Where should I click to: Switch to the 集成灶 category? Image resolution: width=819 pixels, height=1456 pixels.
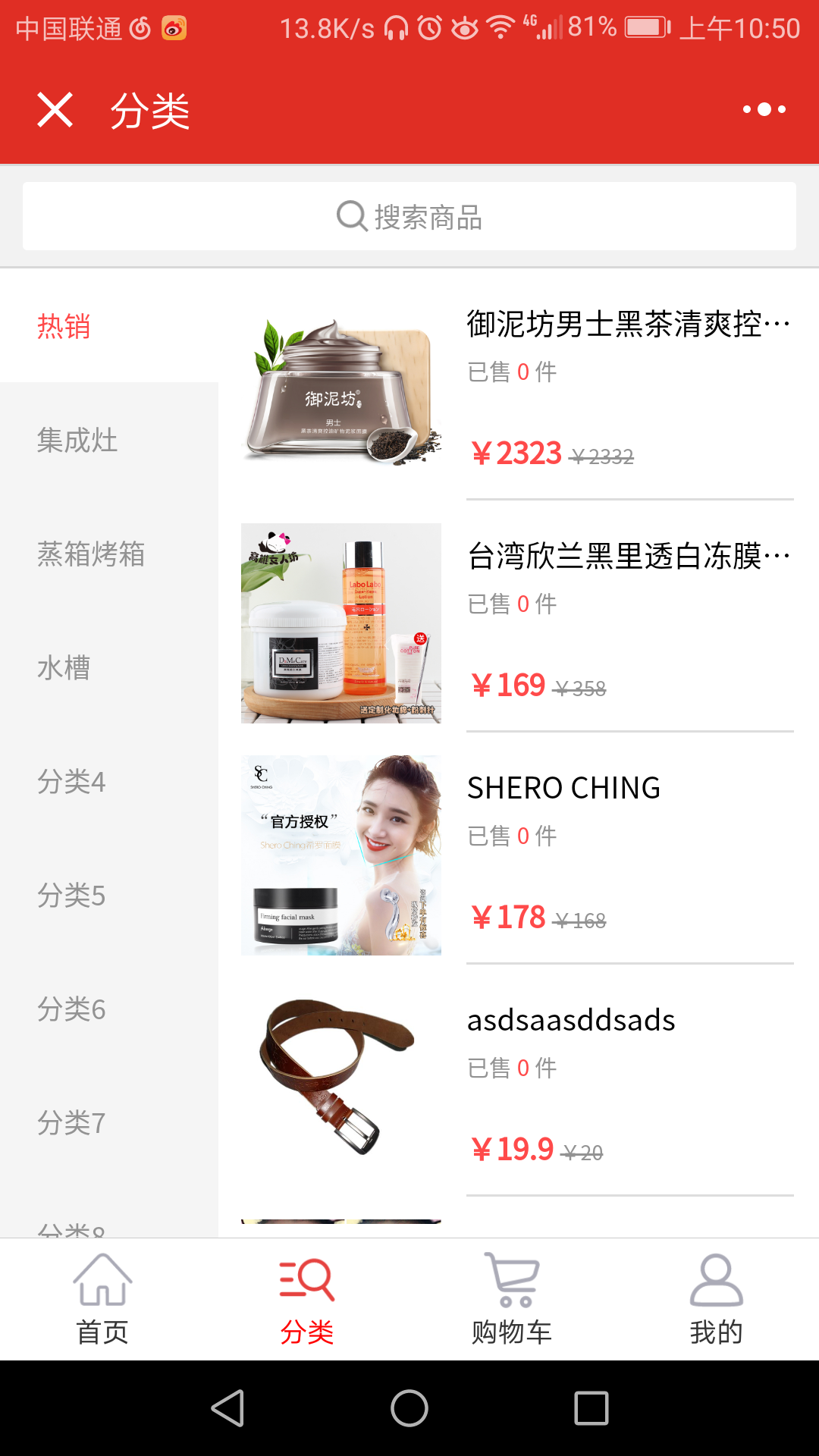coord(77,441)
